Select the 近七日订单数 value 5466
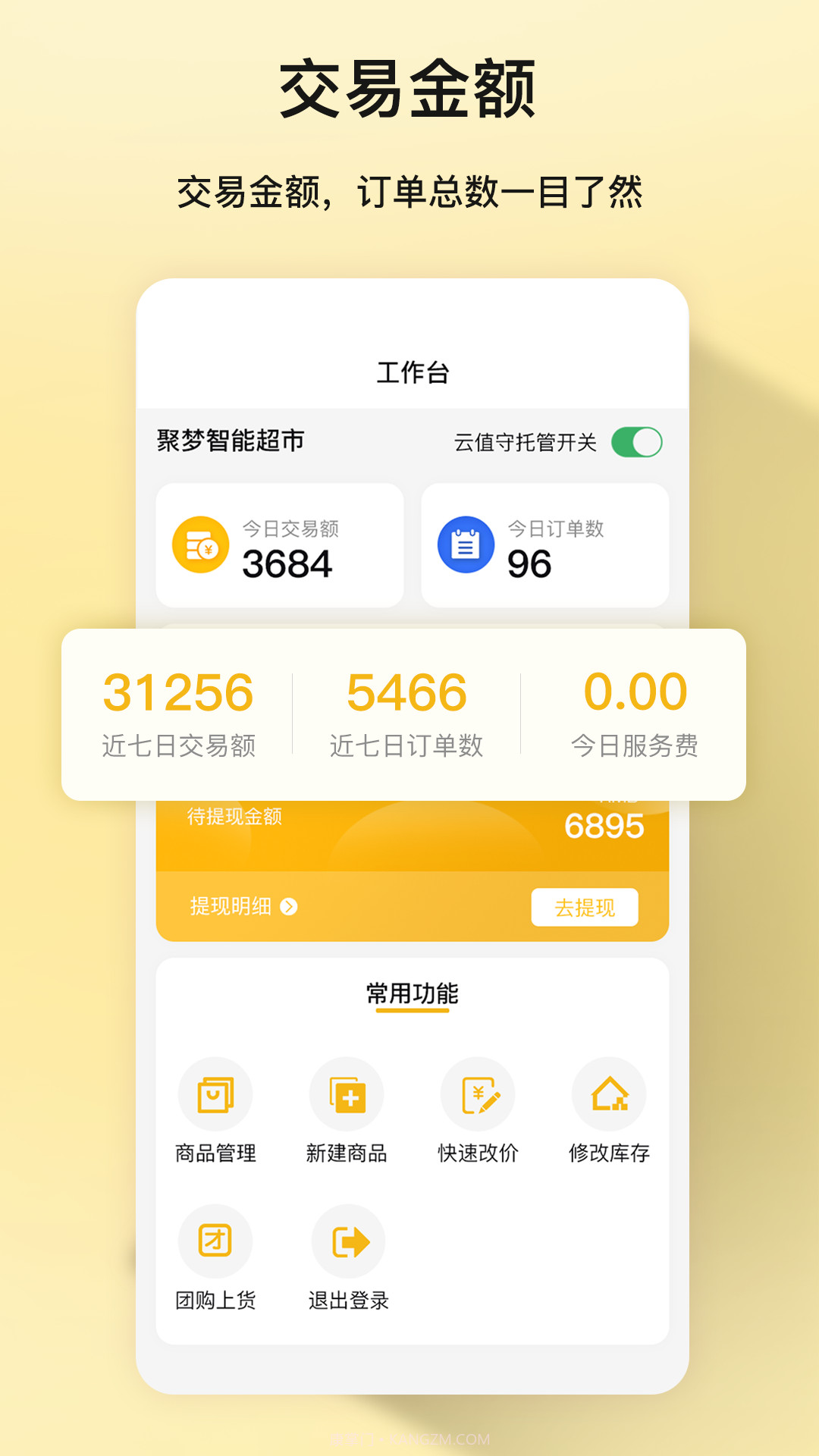Viewport: 819px width, 1456px height. (x=406, y=692)
